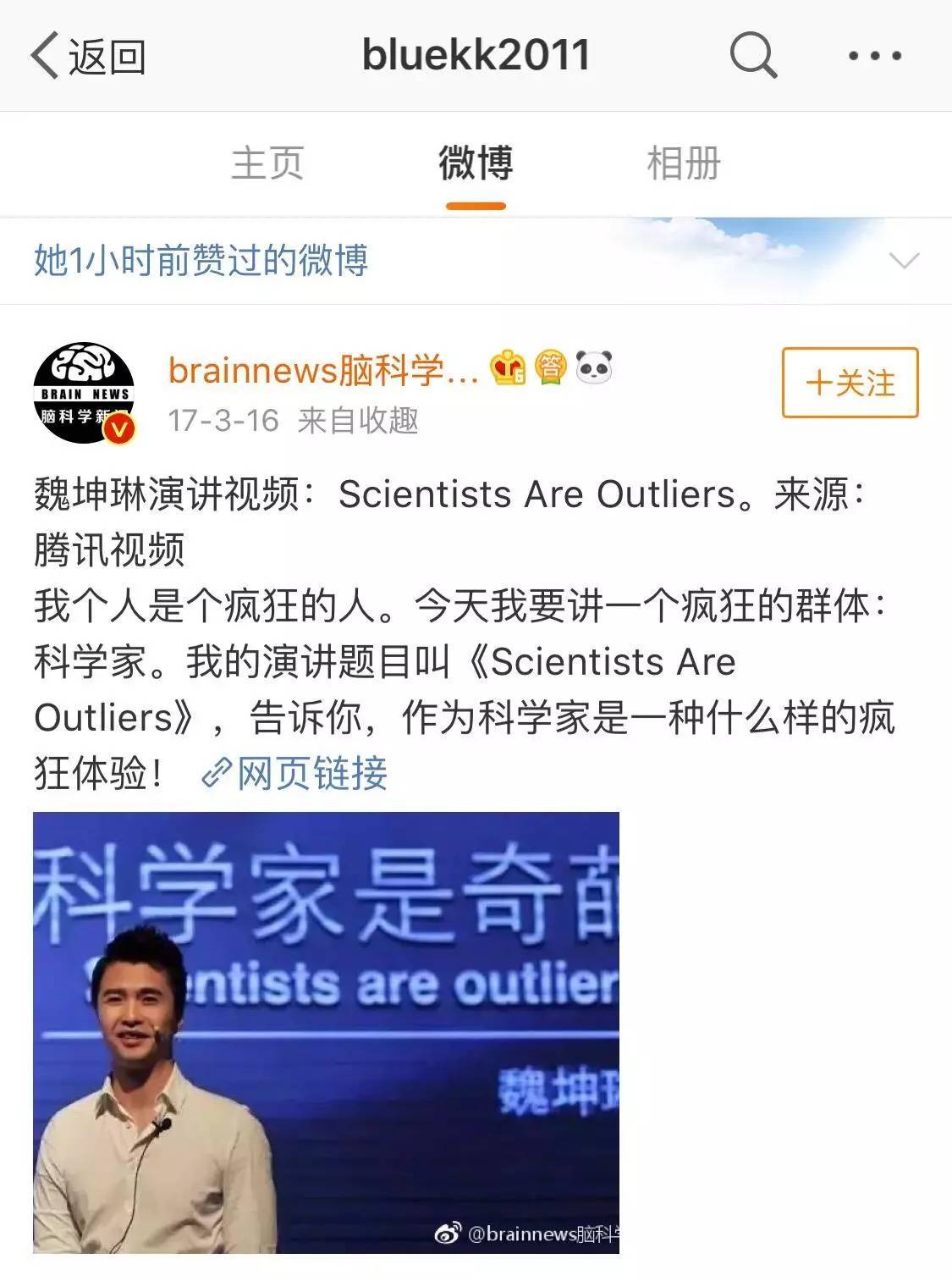Viewport: 952px width, 1281px height.
Task: View the post's speech photo
Action: [x=326, y=1032]
